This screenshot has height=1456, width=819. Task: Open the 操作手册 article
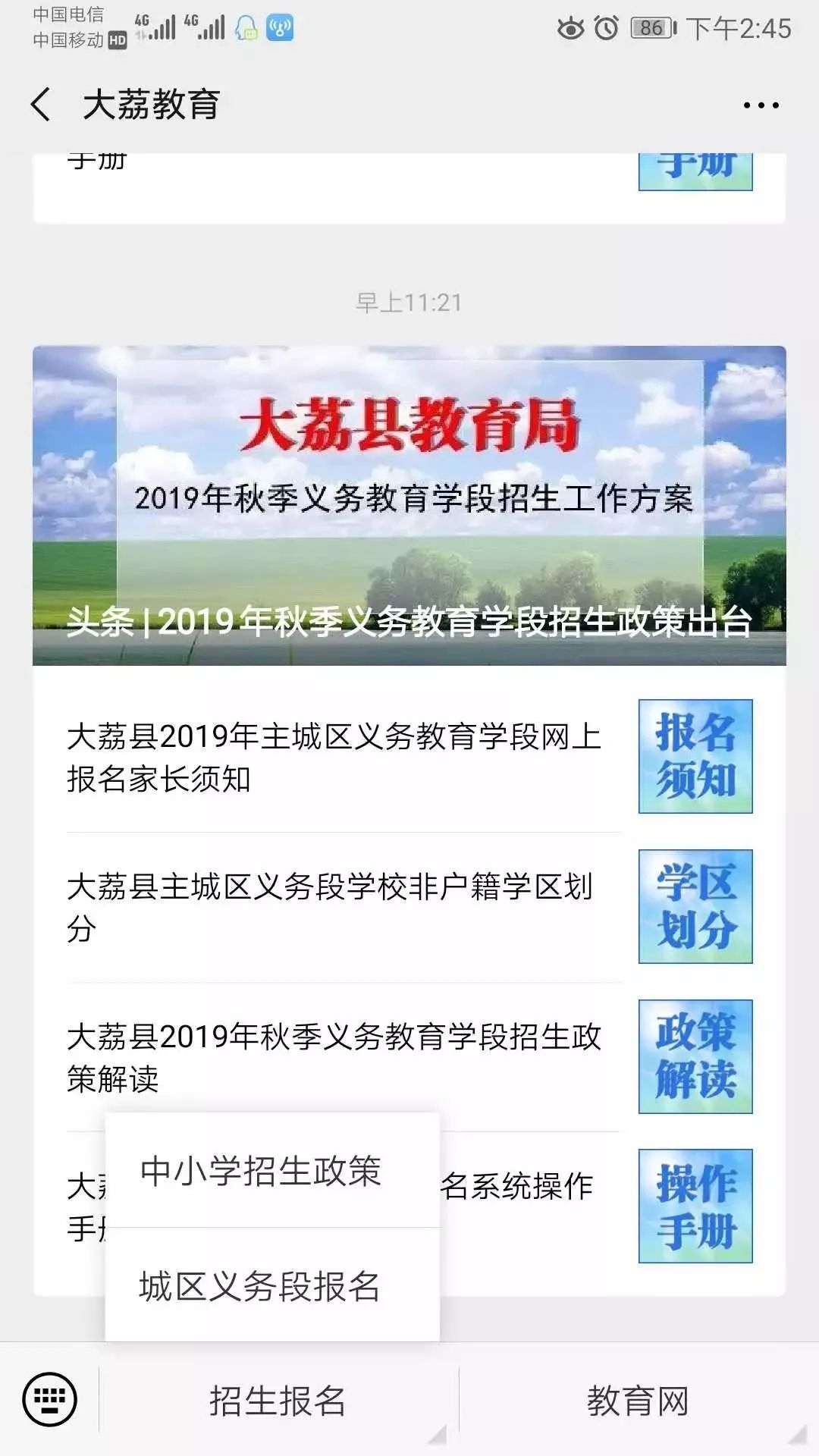[695, 1206]
